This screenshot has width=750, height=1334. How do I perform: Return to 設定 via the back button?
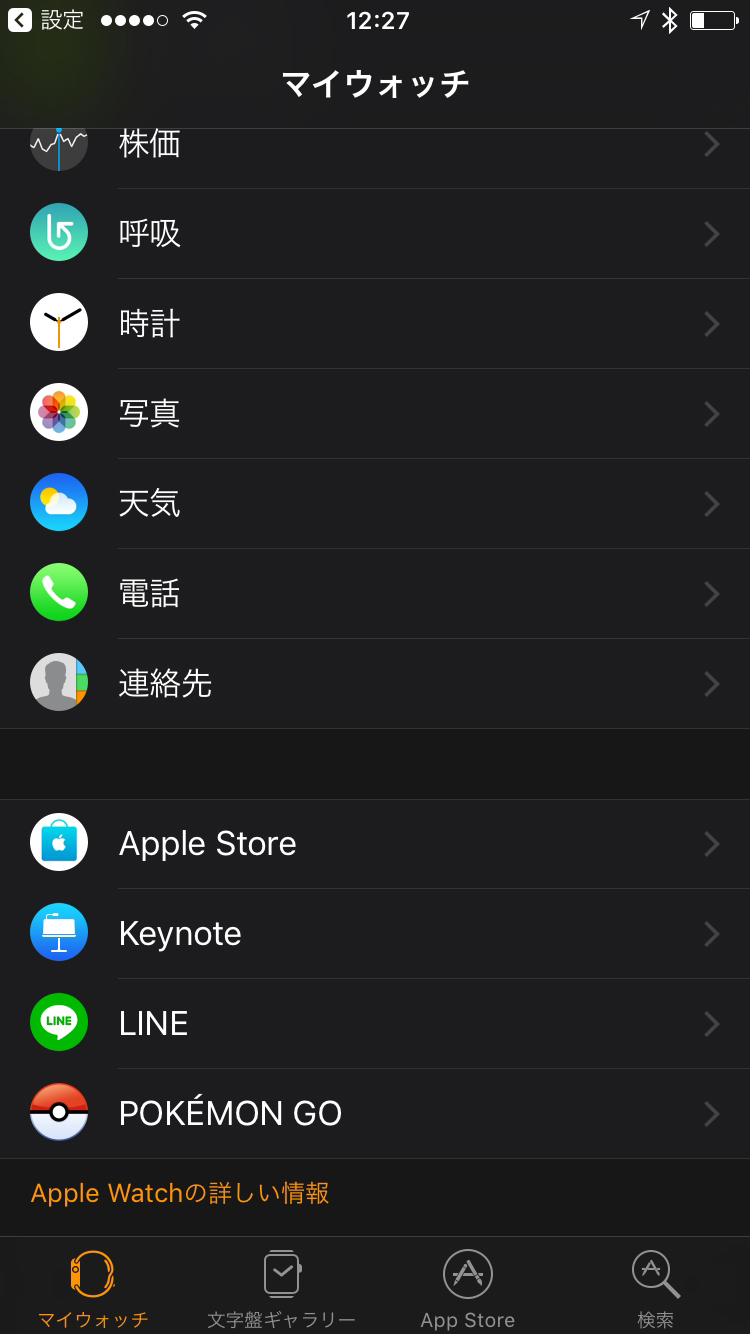click(x=47, y=20)
